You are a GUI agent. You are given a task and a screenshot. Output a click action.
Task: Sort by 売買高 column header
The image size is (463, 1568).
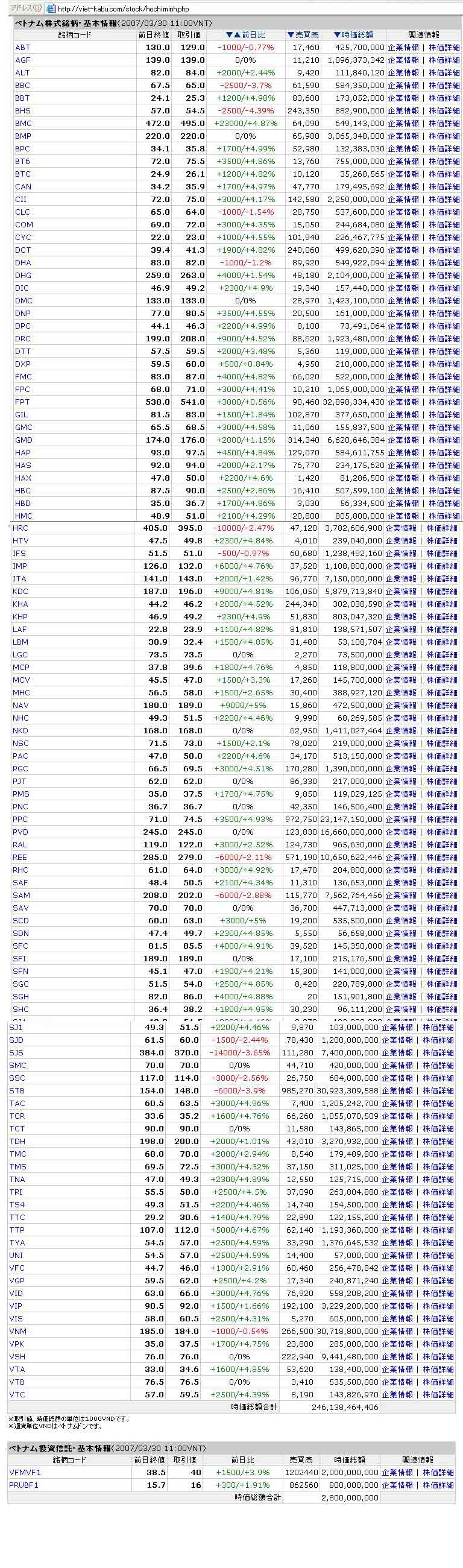[303, 35]
